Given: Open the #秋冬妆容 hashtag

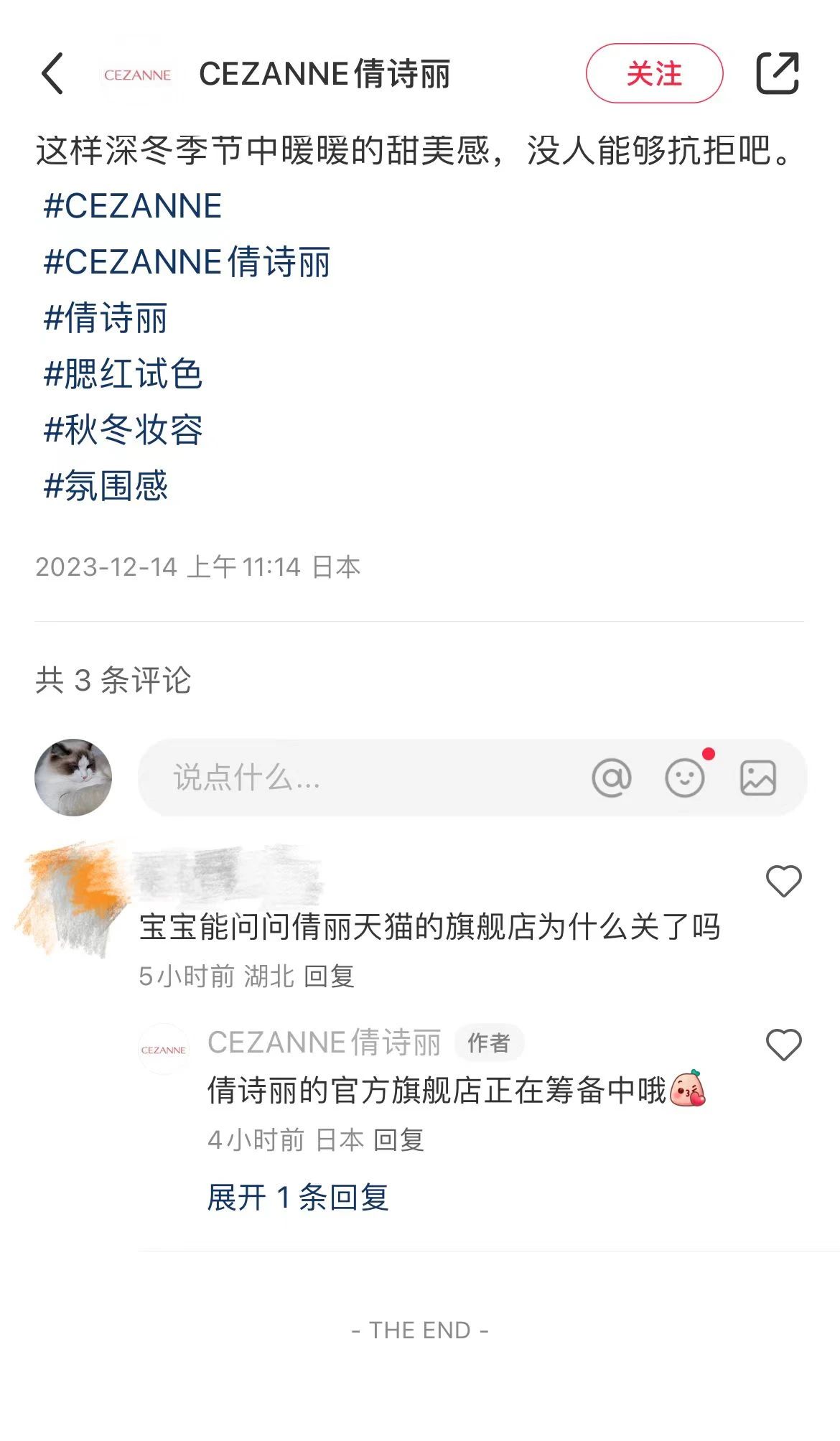Looking at the screenshot, I should 123,430.
